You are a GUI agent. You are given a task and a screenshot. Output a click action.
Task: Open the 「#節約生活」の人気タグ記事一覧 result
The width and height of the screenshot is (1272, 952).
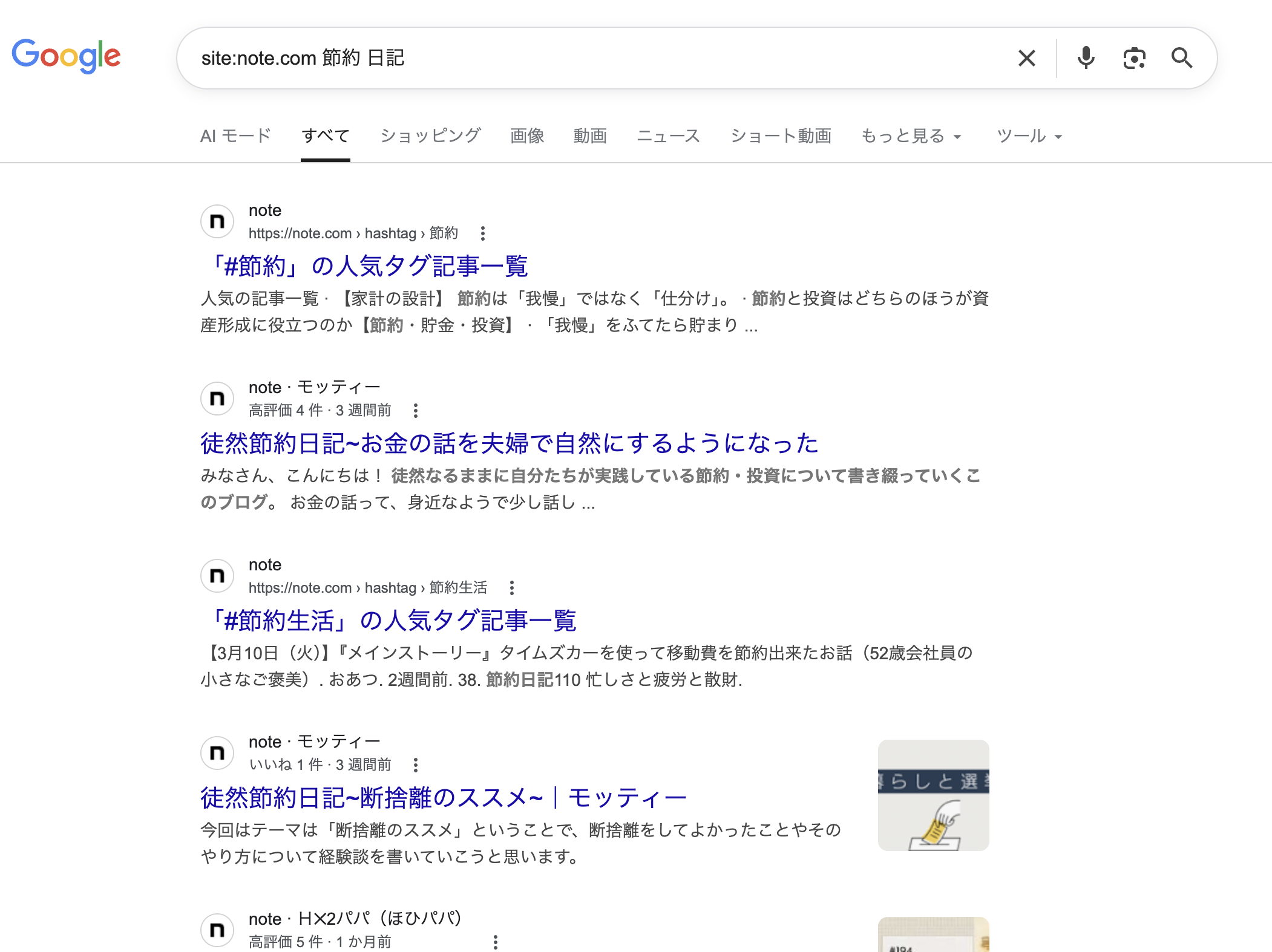click(389, 621)
